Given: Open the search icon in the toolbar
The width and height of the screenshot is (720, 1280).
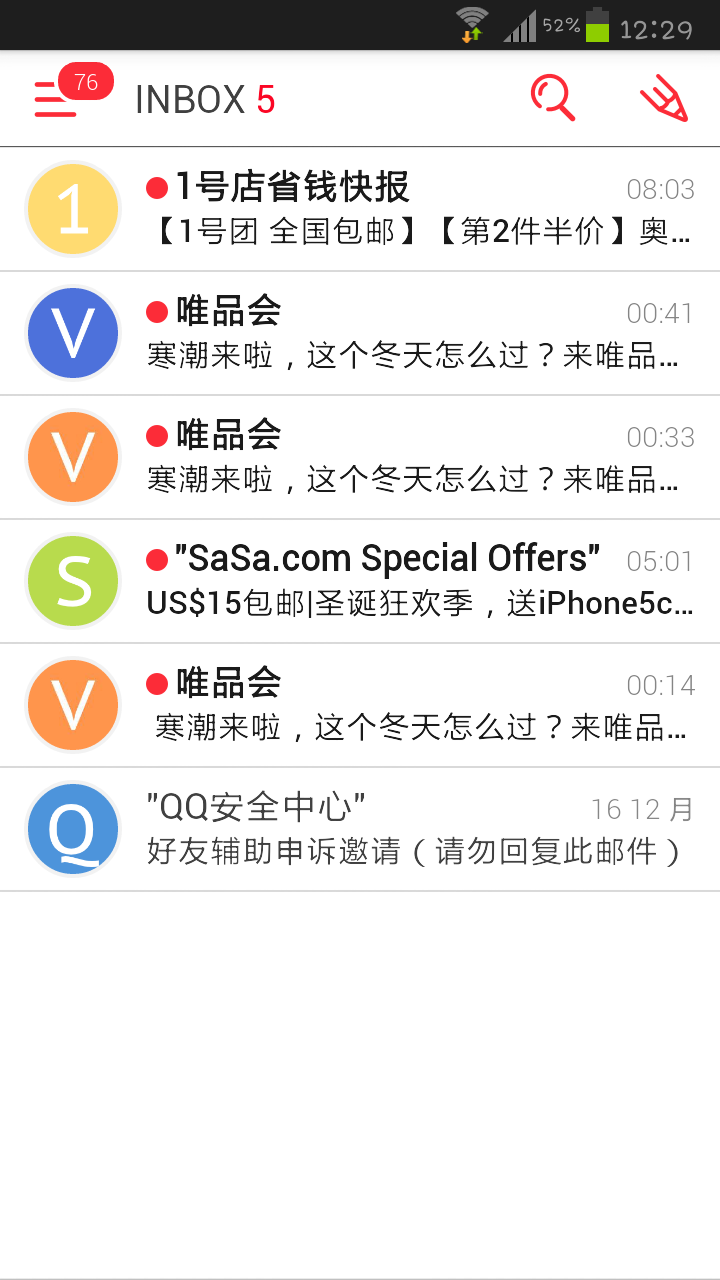Looking at the screenshot, I should [x=553, y=97].
